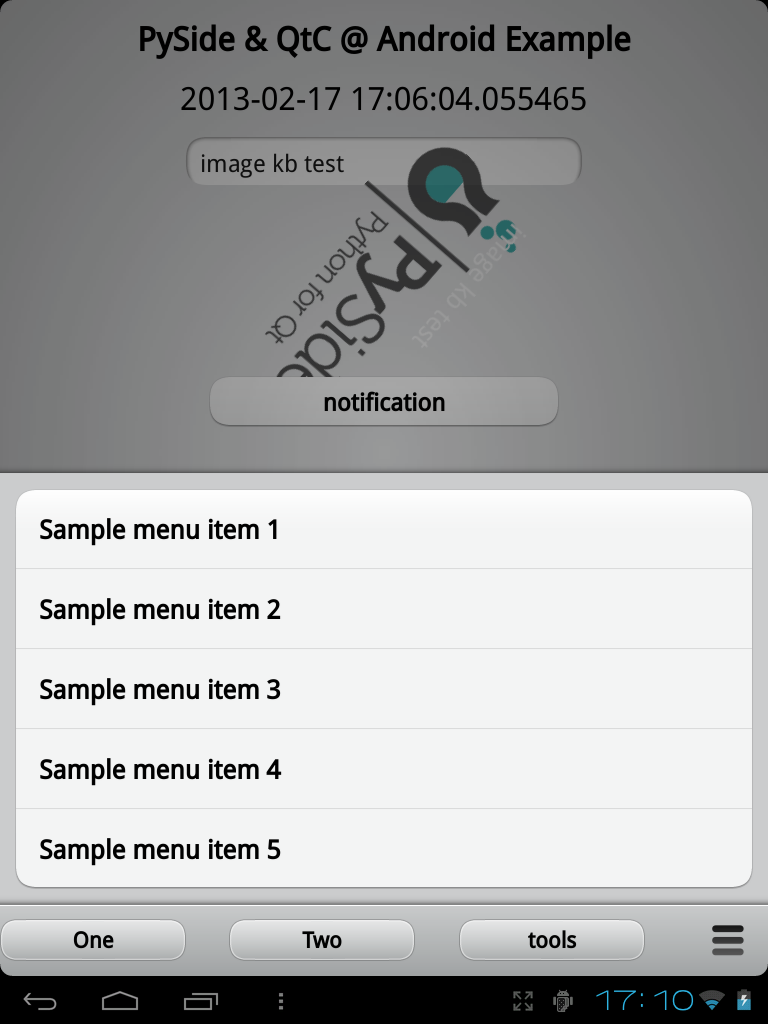The height and width of the screenshot is (1024, 768).
Task: Tap the notification button
Action: (384, 402)
